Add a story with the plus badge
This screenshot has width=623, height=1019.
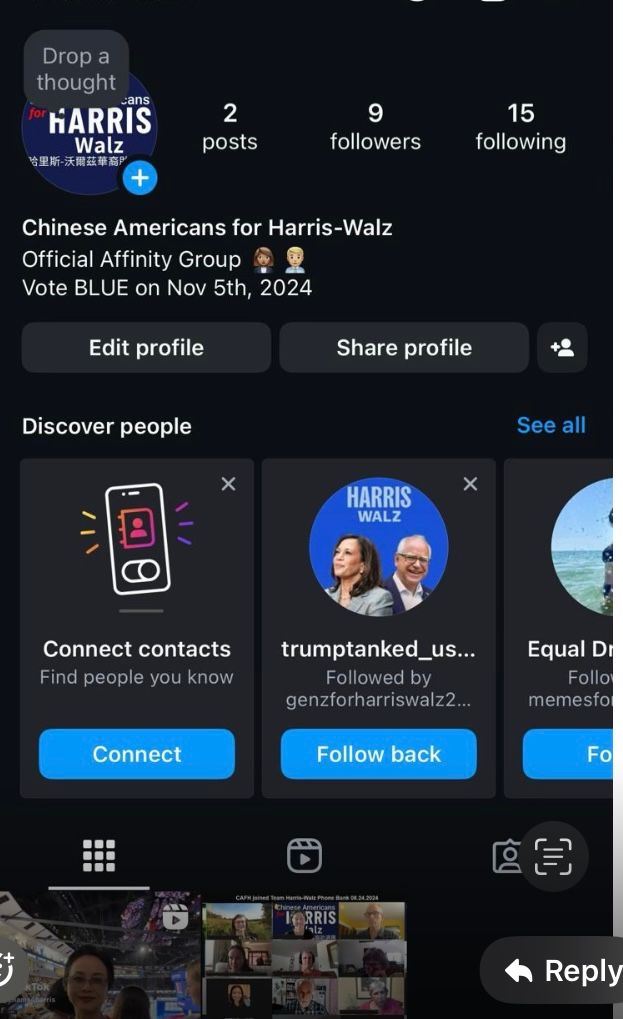point(140,179)
